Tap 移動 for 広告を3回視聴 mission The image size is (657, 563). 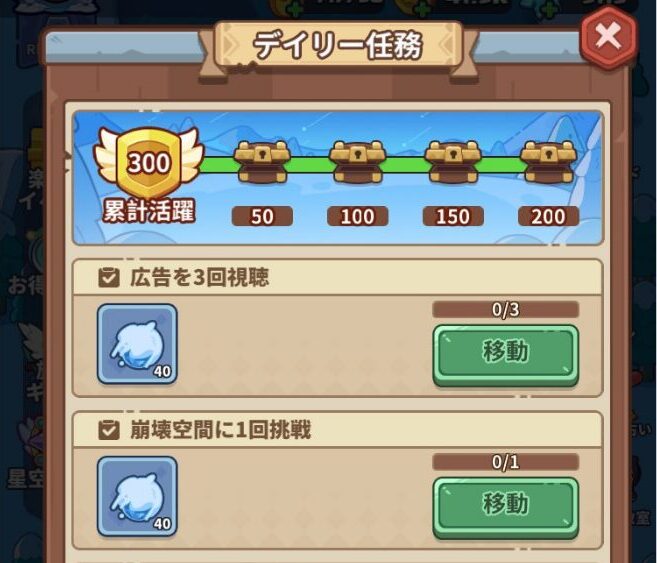click(x=505, y=353)
